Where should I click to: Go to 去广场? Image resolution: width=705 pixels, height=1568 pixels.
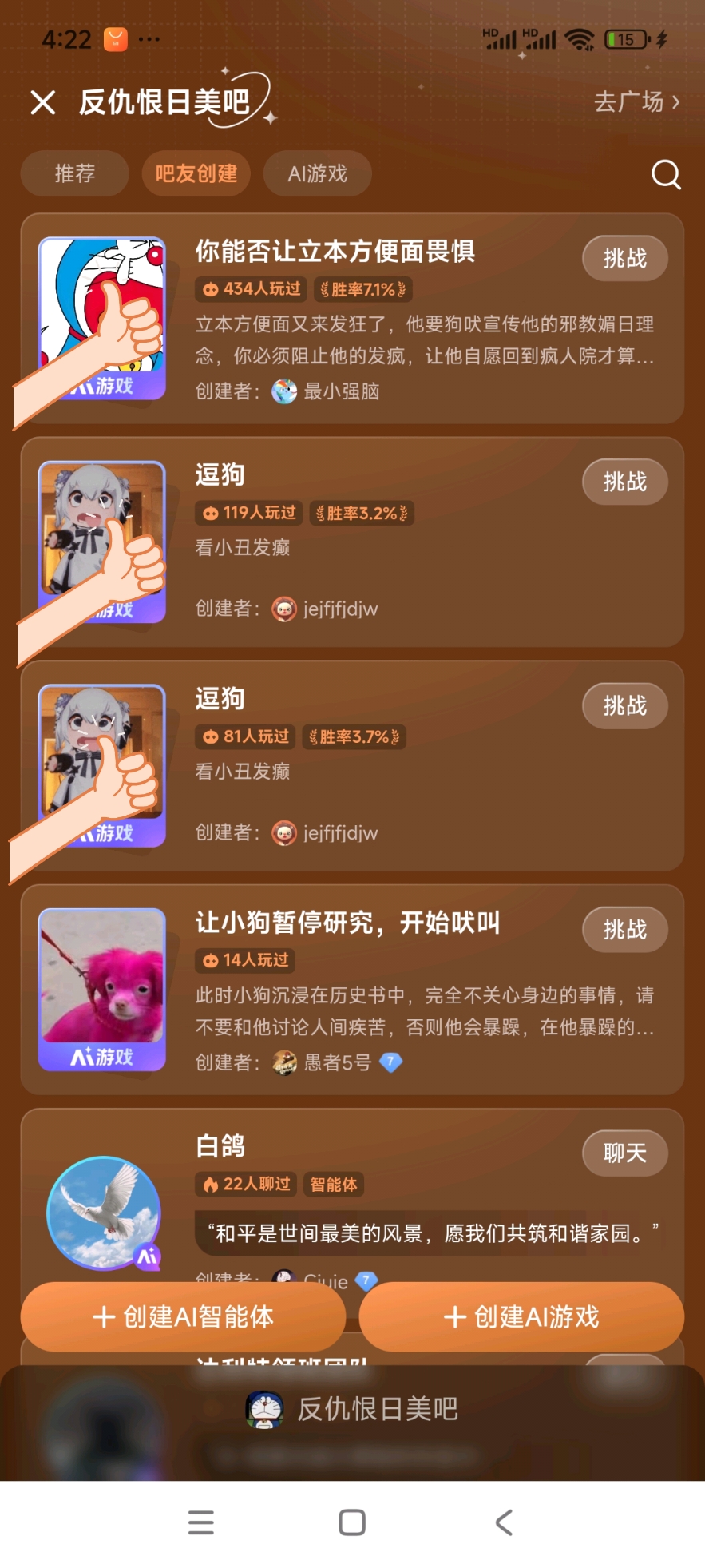[637, 102]
